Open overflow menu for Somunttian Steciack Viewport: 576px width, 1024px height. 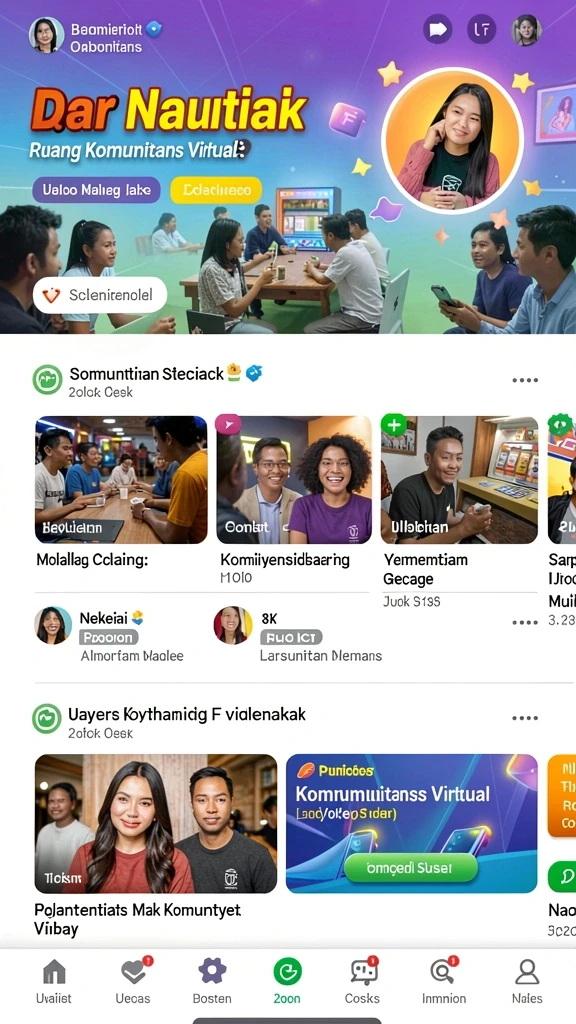(x=525, y=380)
